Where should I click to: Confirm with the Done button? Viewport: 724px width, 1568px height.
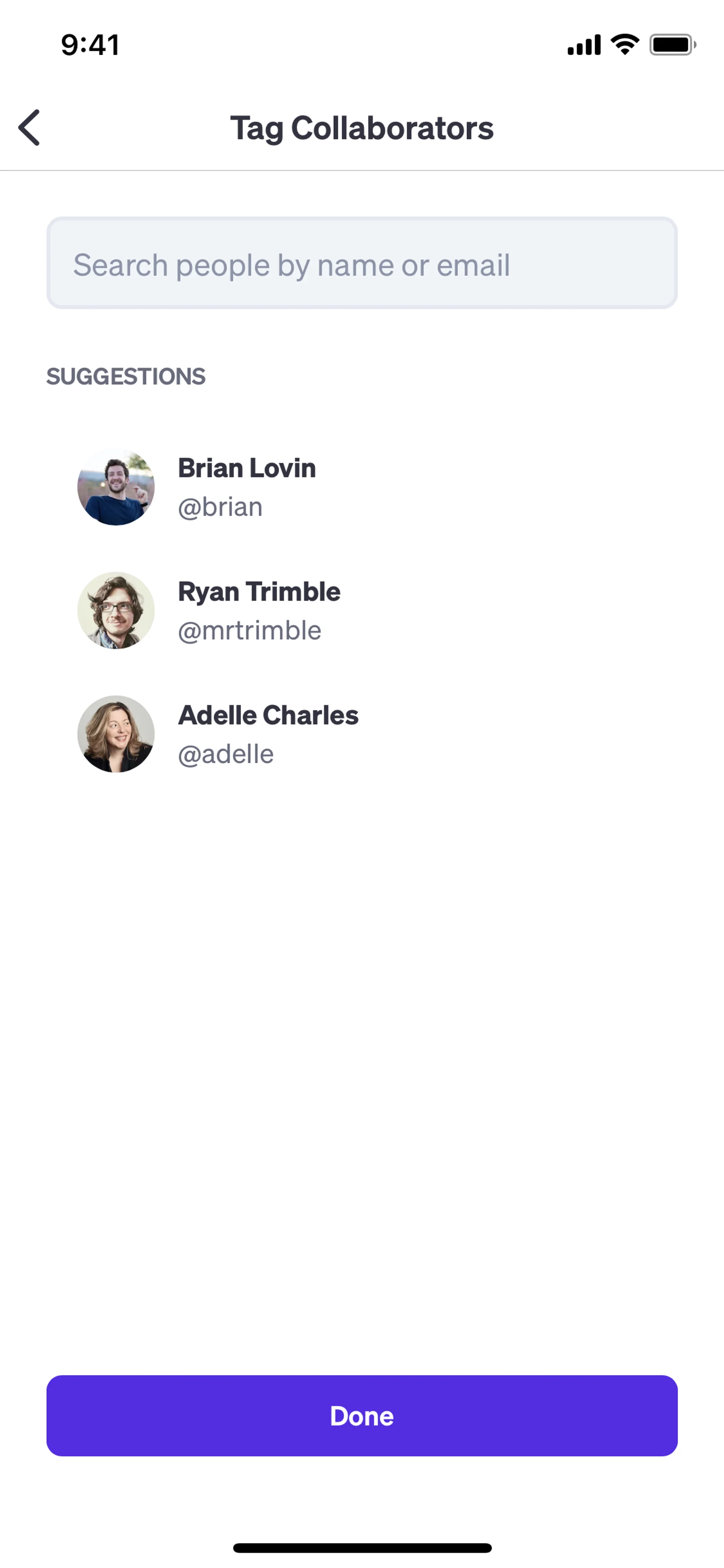[361, 1415]
